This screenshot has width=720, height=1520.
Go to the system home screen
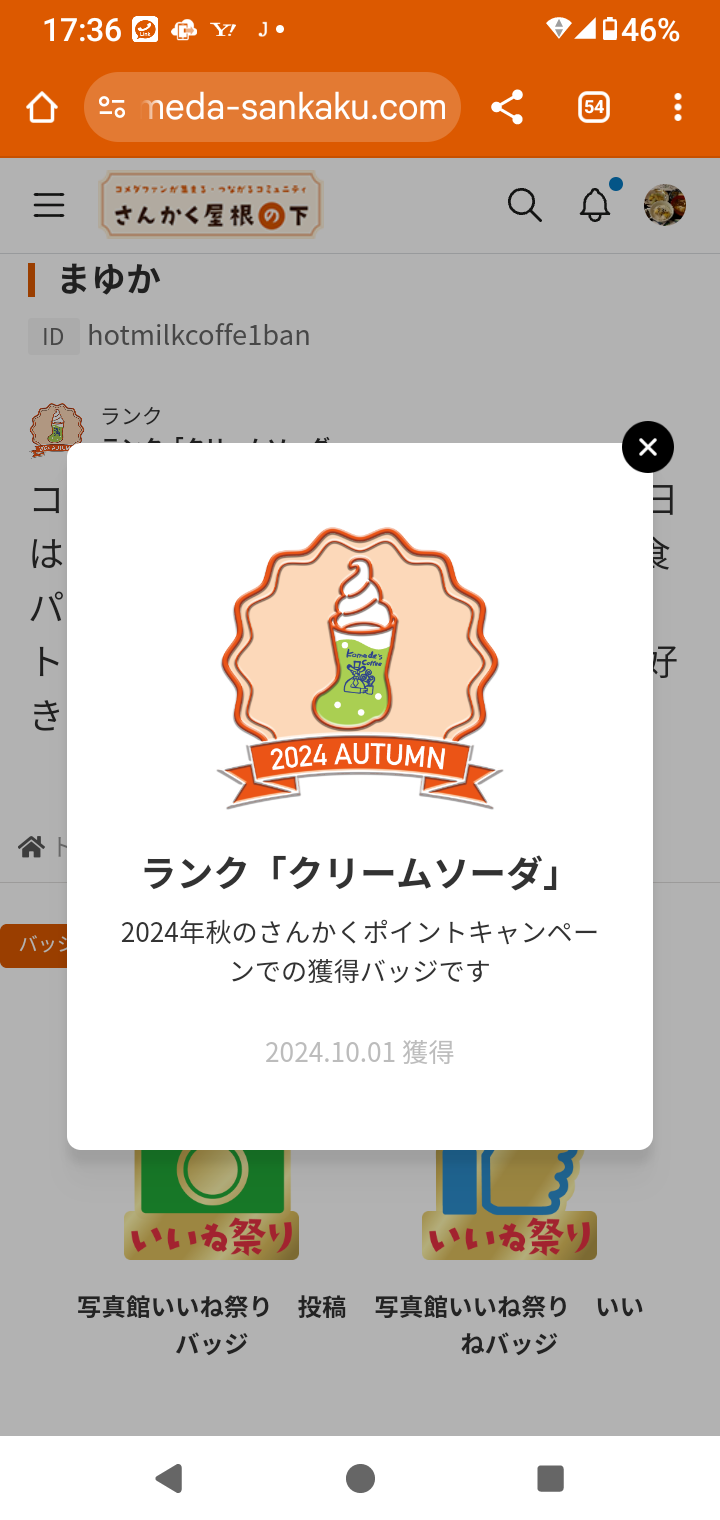coord(360,1478)
